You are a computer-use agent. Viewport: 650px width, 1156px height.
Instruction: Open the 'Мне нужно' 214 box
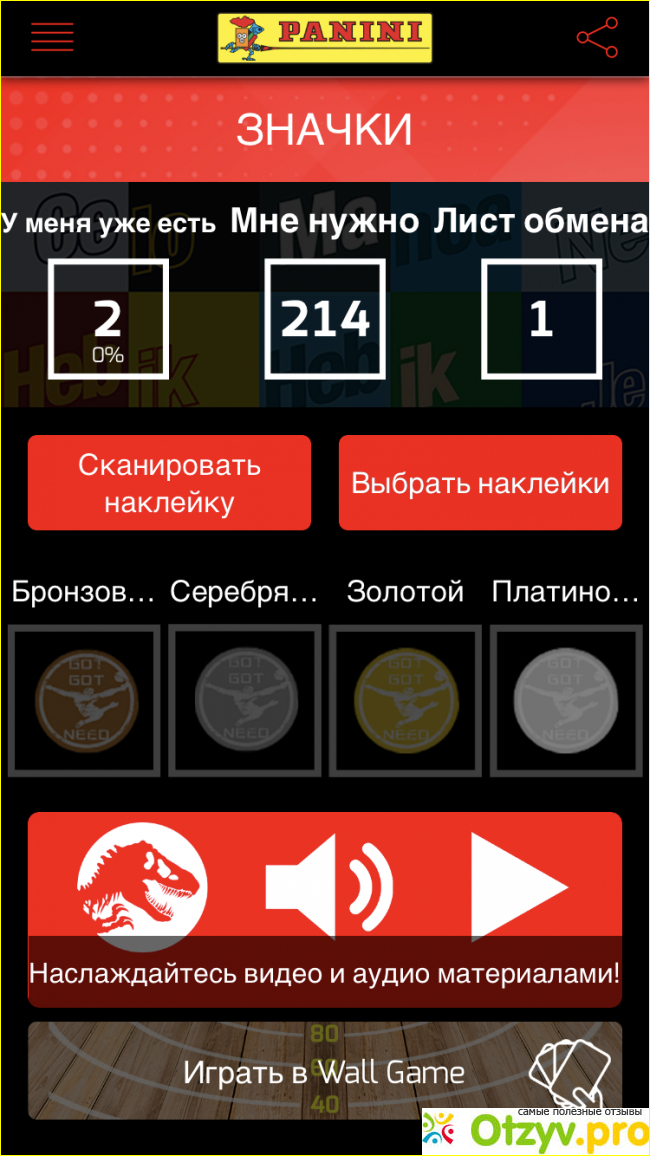pos(324,319)
